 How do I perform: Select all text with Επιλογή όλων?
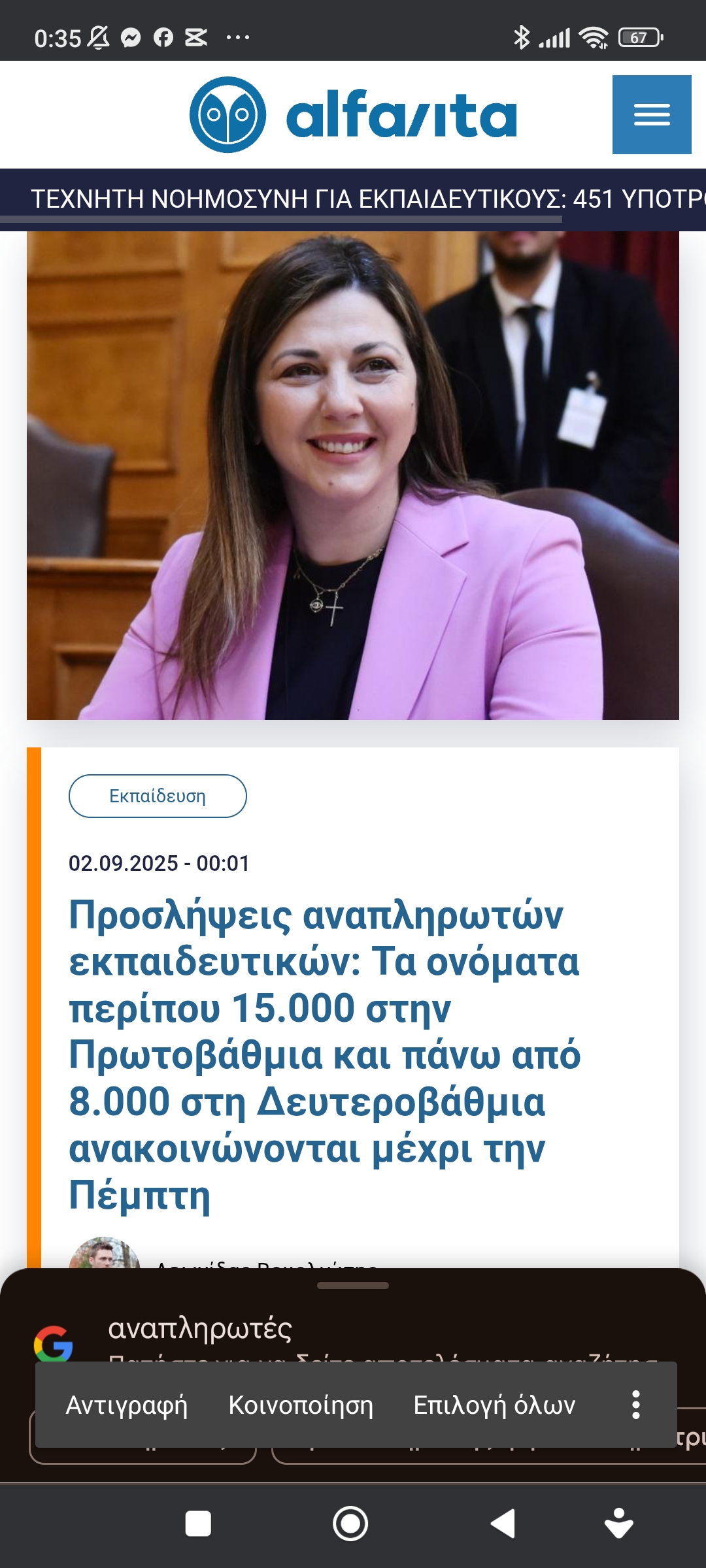pyautogui.click(x=494, y=1405)
